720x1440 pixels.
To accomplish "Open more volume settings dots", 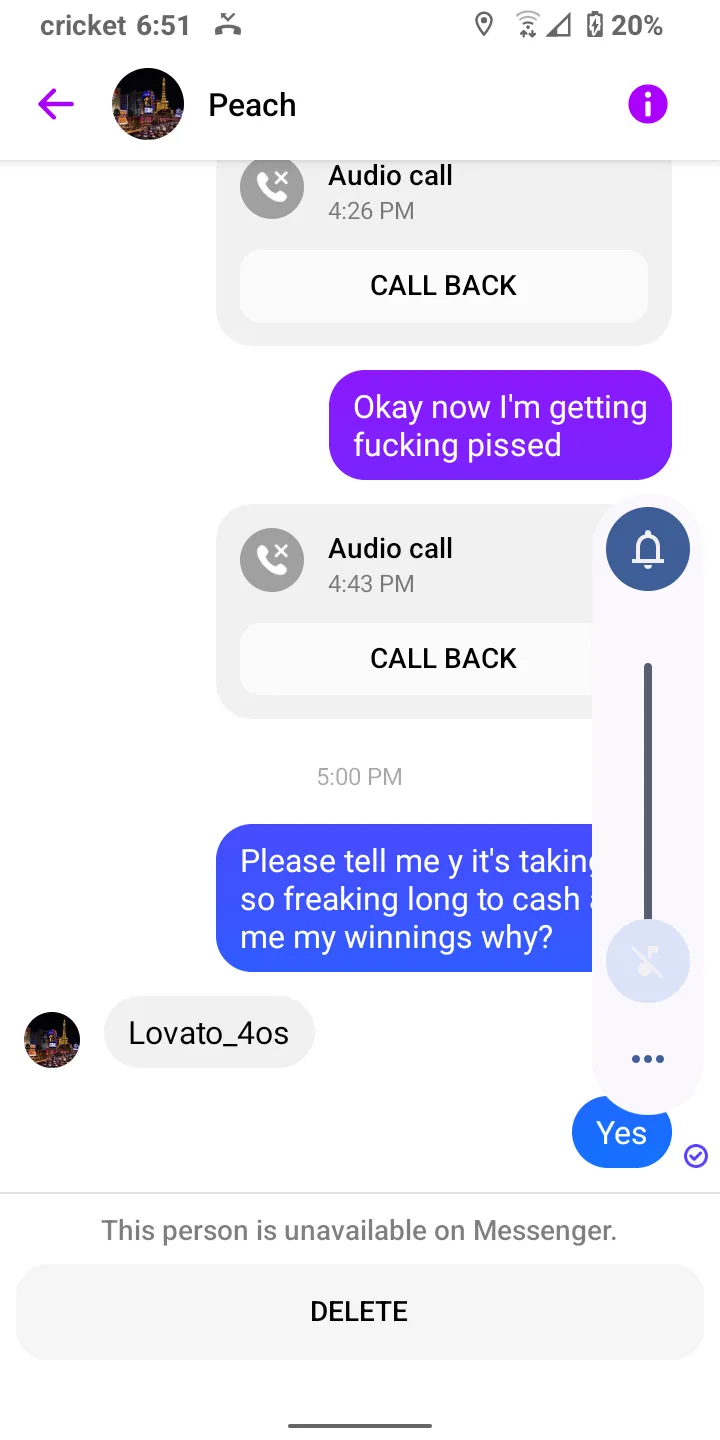I will coord(648,1059).
